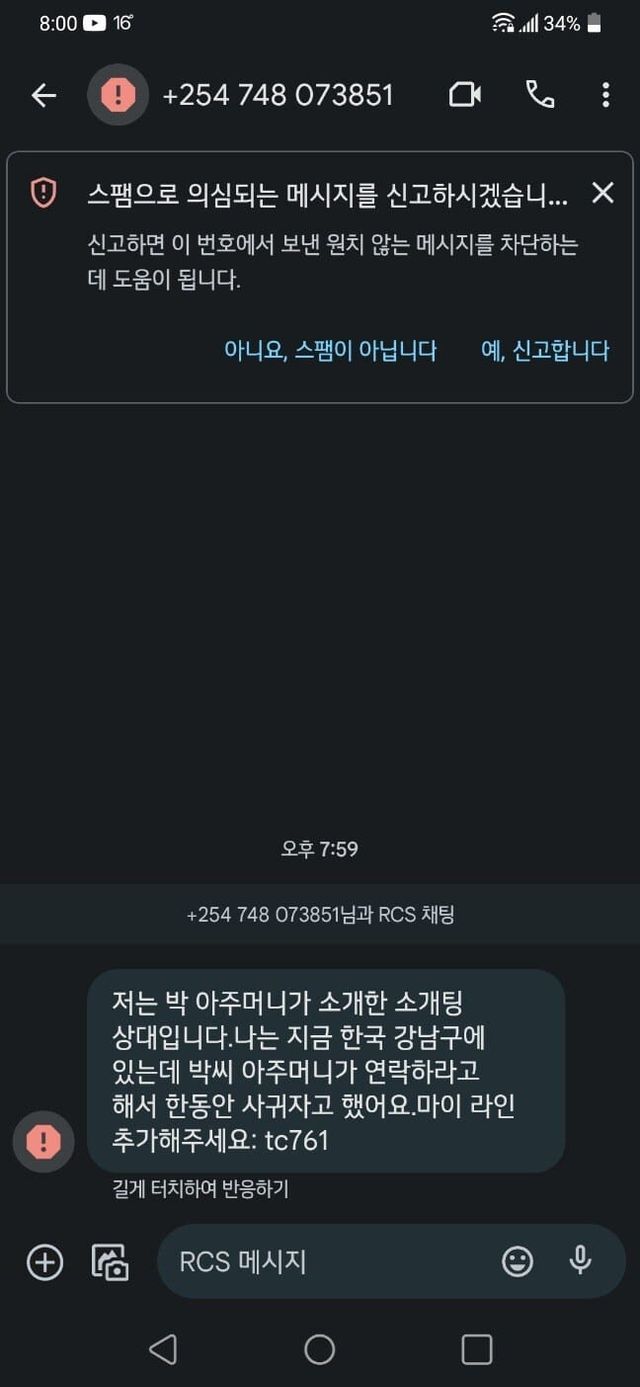The width and height of the screenshot is (640, 1387).
Task: Tap the system home button
Action: tap(319, 1349)
